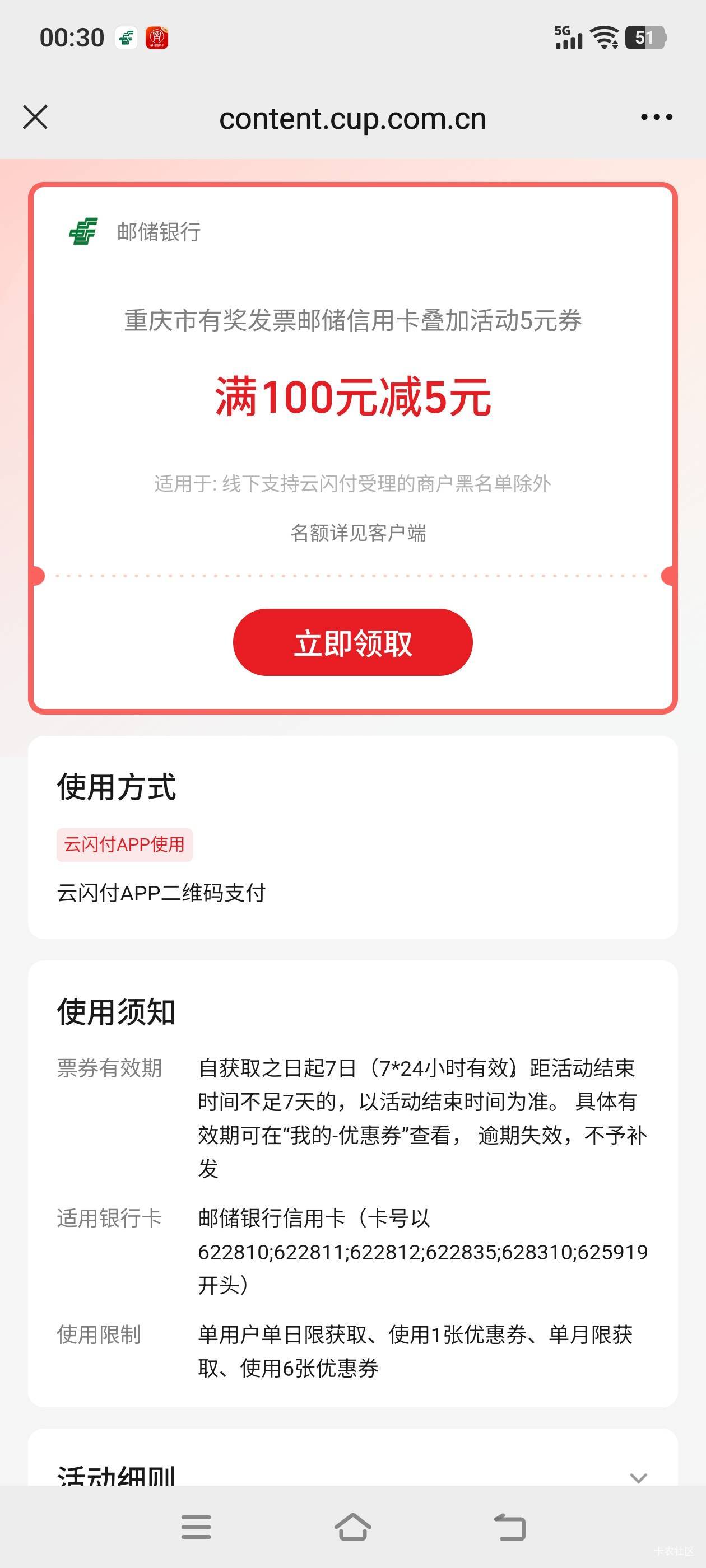Open the three-dot overflow menu
This screenshot has height=1568, width=706.
pyautogui.click(x=657, y=117)
